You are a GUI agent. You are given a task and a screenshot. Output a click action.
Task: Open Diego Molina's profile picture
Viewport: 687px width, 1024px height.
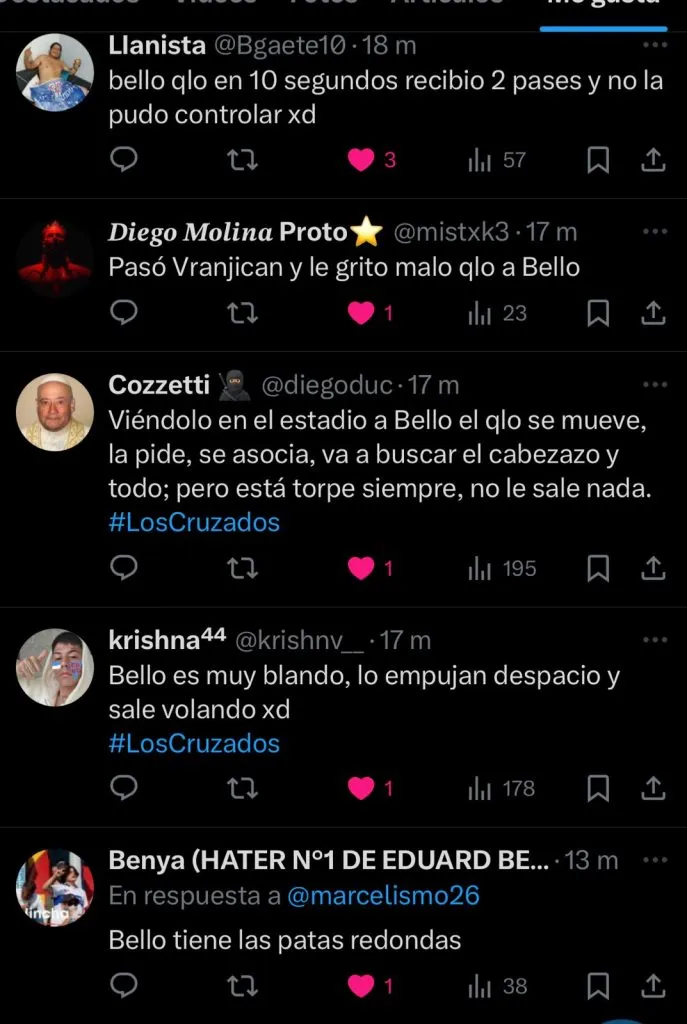pyautogui.click(x=55, y=258)
